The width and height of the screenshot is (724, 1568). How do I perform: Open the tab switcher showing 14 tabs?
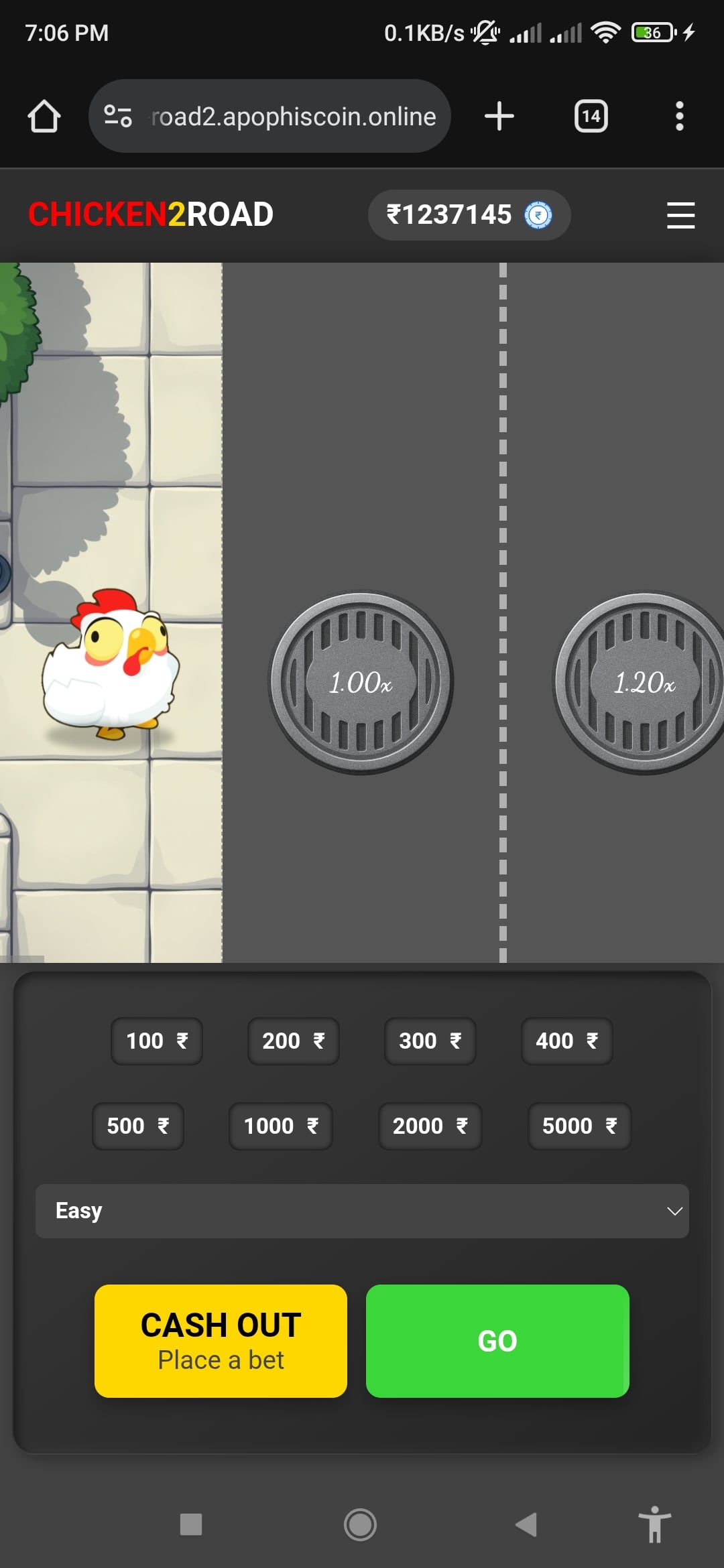click(591, 117)
